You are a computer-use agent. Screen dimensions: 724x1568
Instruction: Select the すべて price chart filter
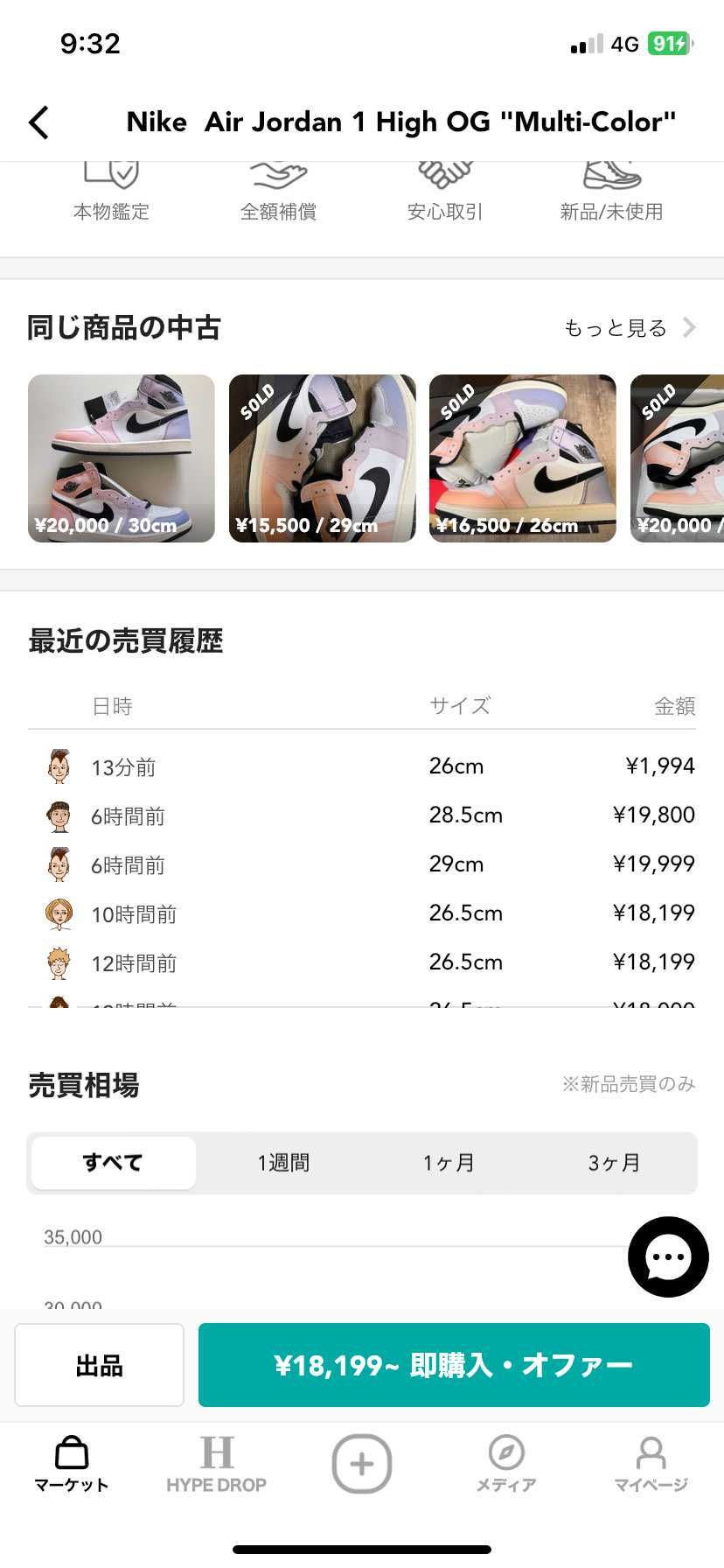(x=112, y=1162)
